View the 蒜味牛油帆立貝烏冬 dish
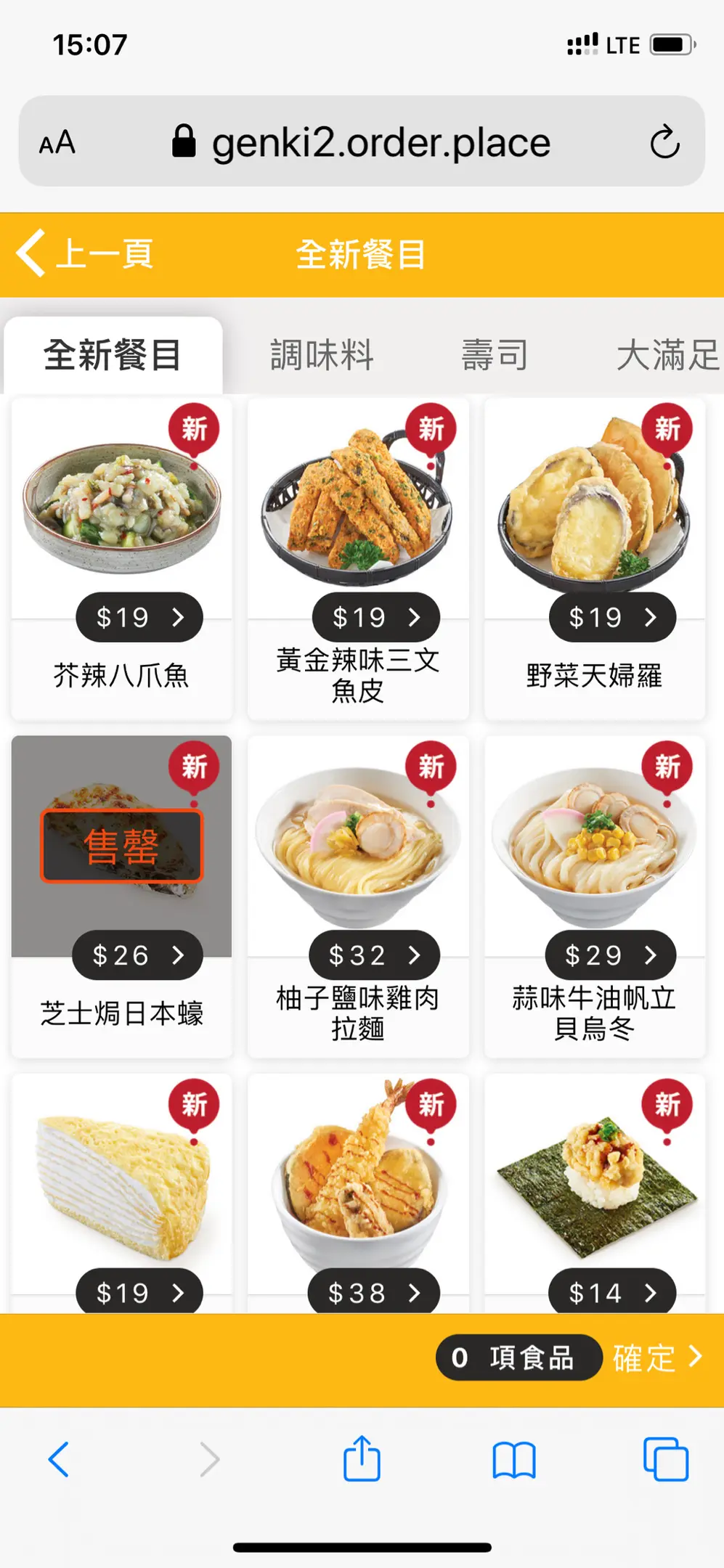This screenshot has width=724, height=1568. point(594,896)
